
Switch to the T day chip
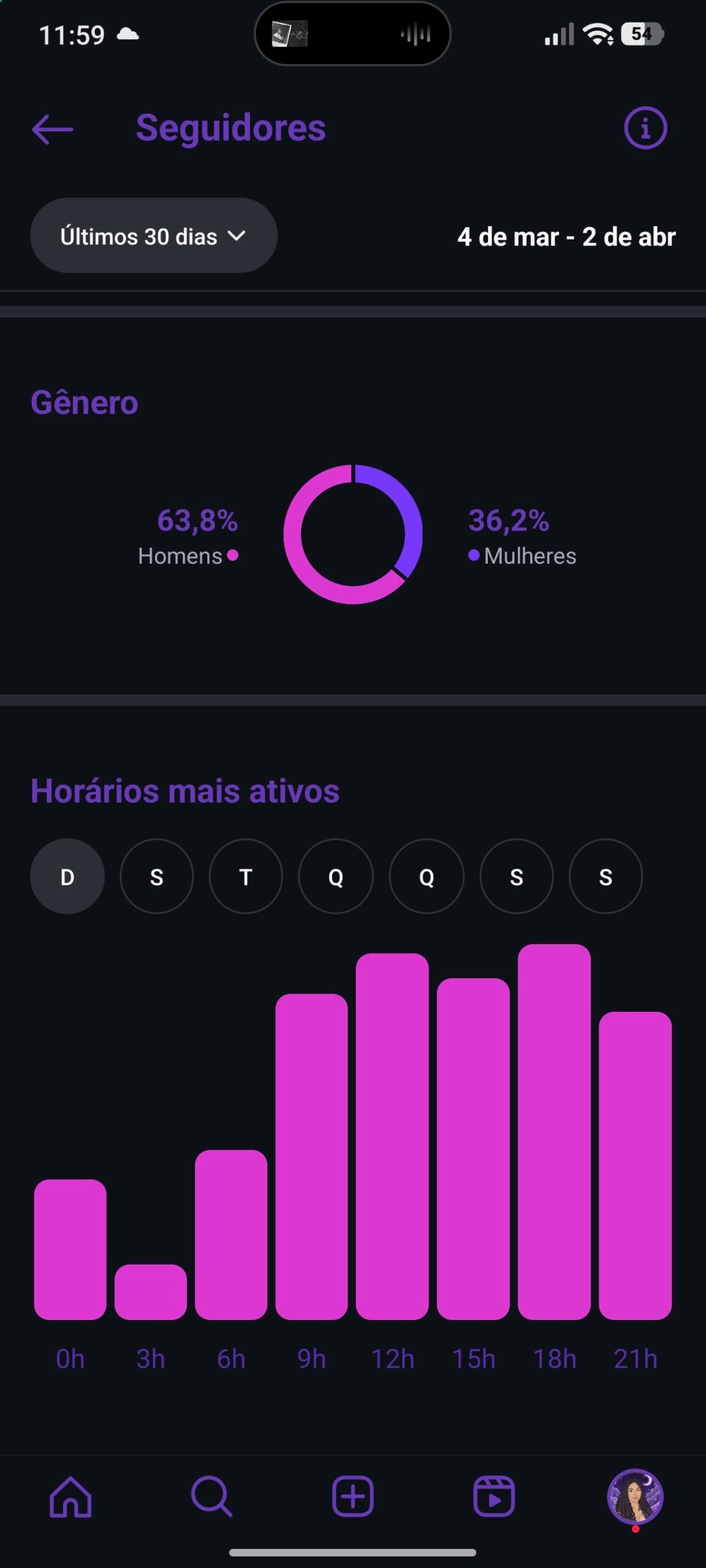246,876
